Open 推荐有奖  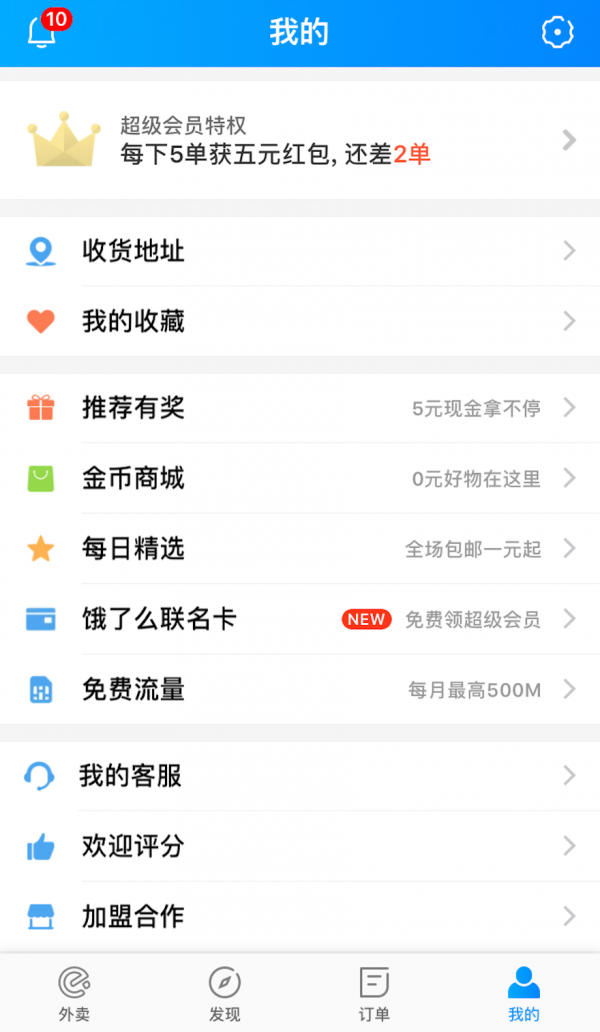pos(300,408)
